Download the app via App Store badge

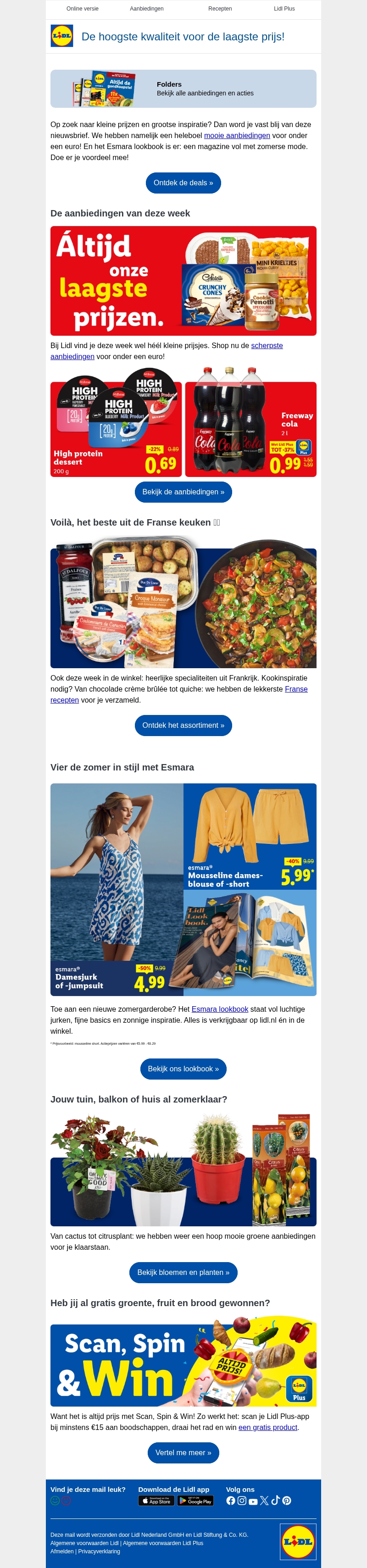tap(156, 1501)
